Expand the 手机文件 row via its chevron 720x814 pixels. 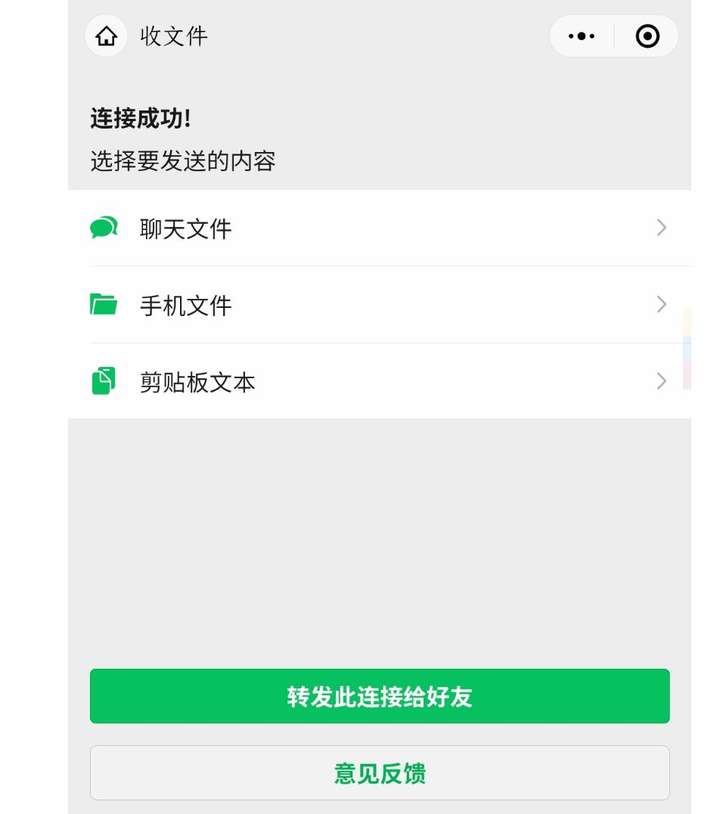click(660, 305)
